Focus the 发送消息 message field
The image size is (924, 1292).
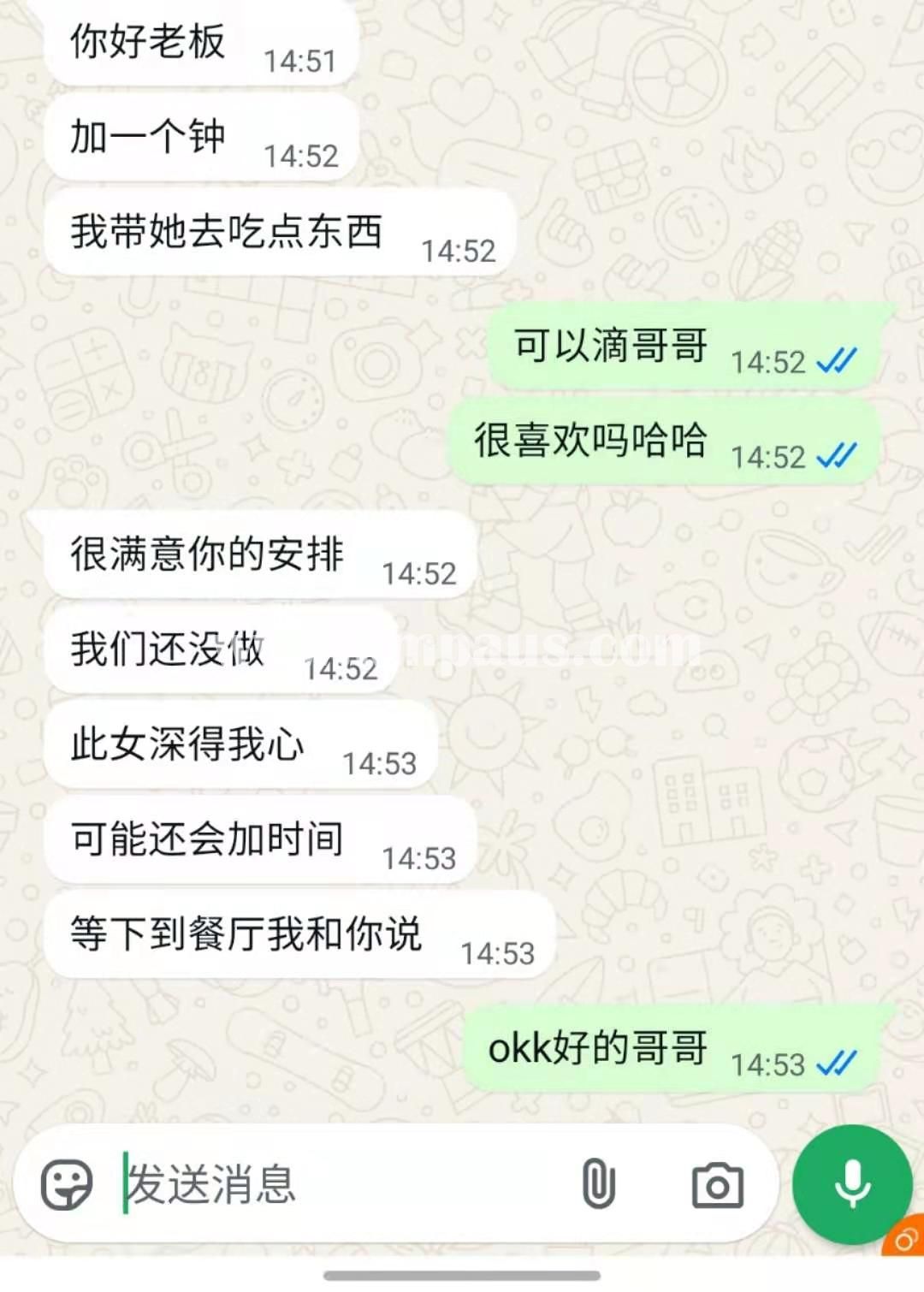342,1185
